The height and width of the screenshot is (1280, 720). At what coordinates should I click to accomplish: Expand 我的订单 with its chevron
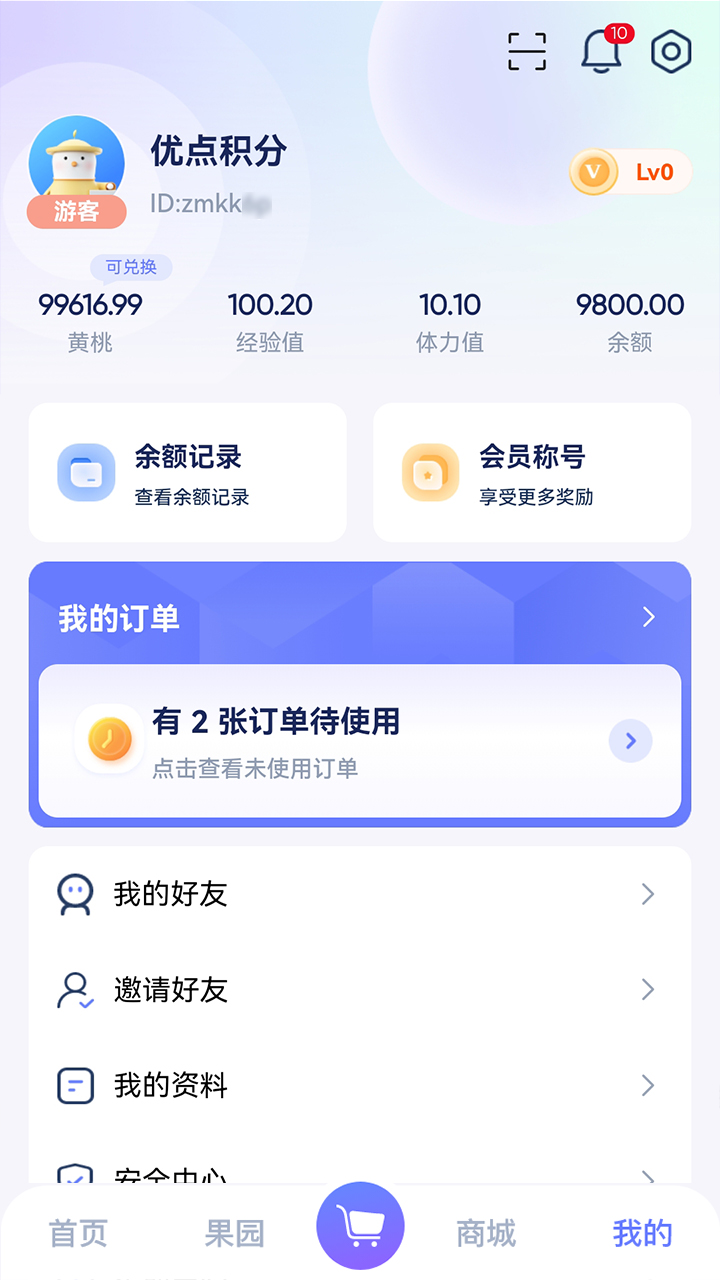[x=648, y=616]
